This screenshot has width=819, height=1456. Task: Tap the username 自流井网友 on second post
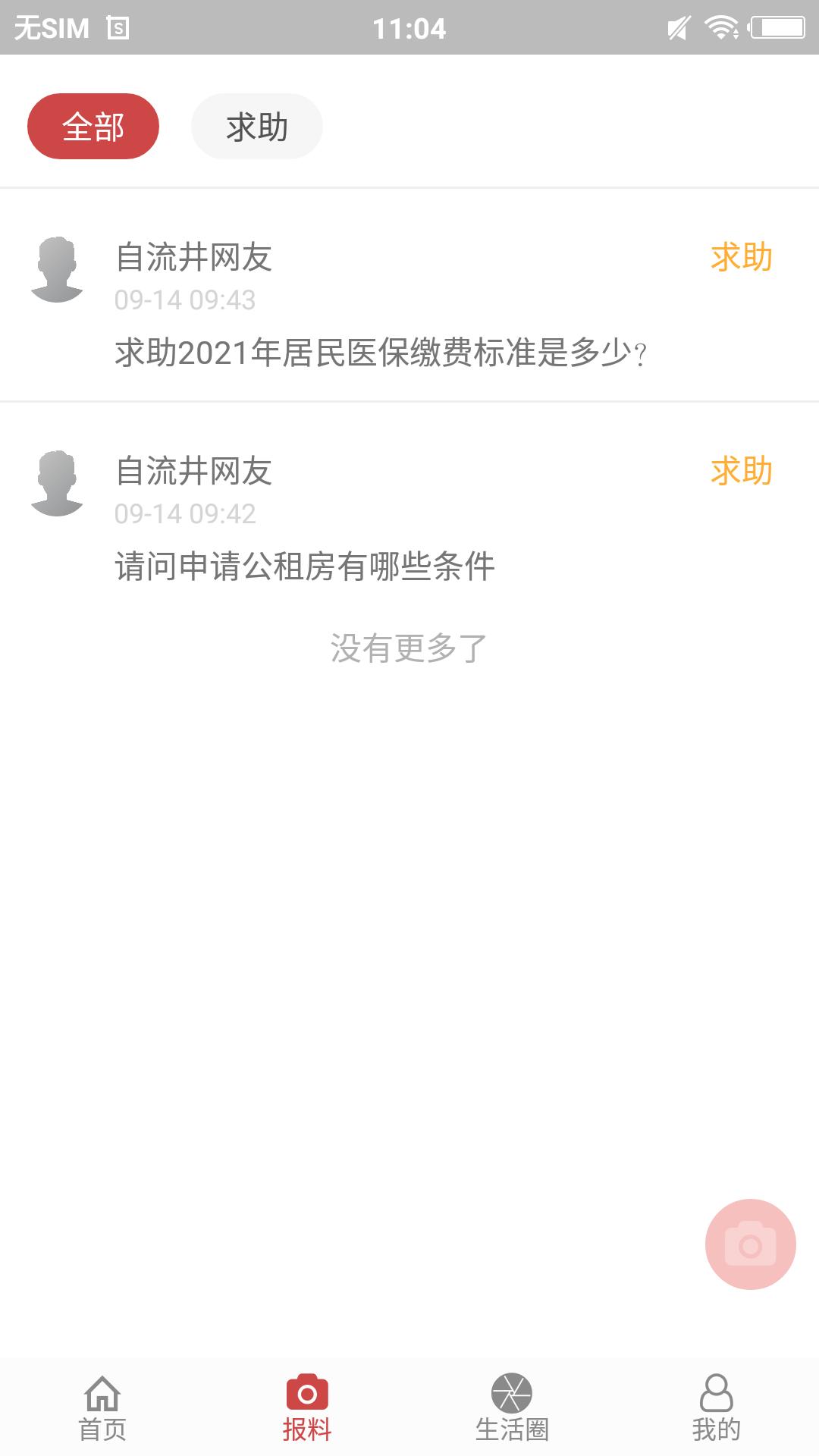click(x=193, y=470)
